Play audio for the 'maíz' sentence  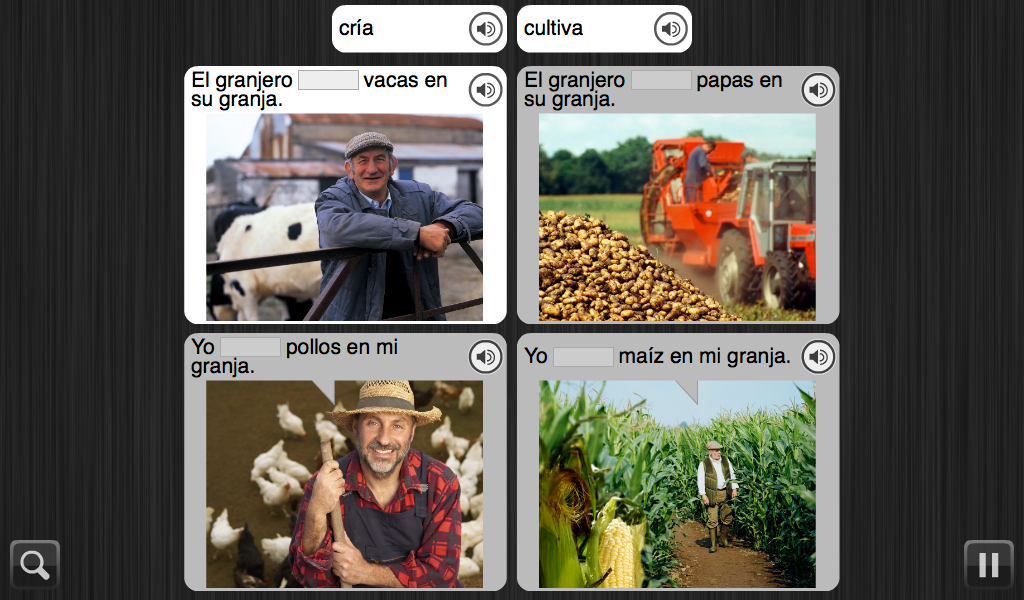[818, 356]
